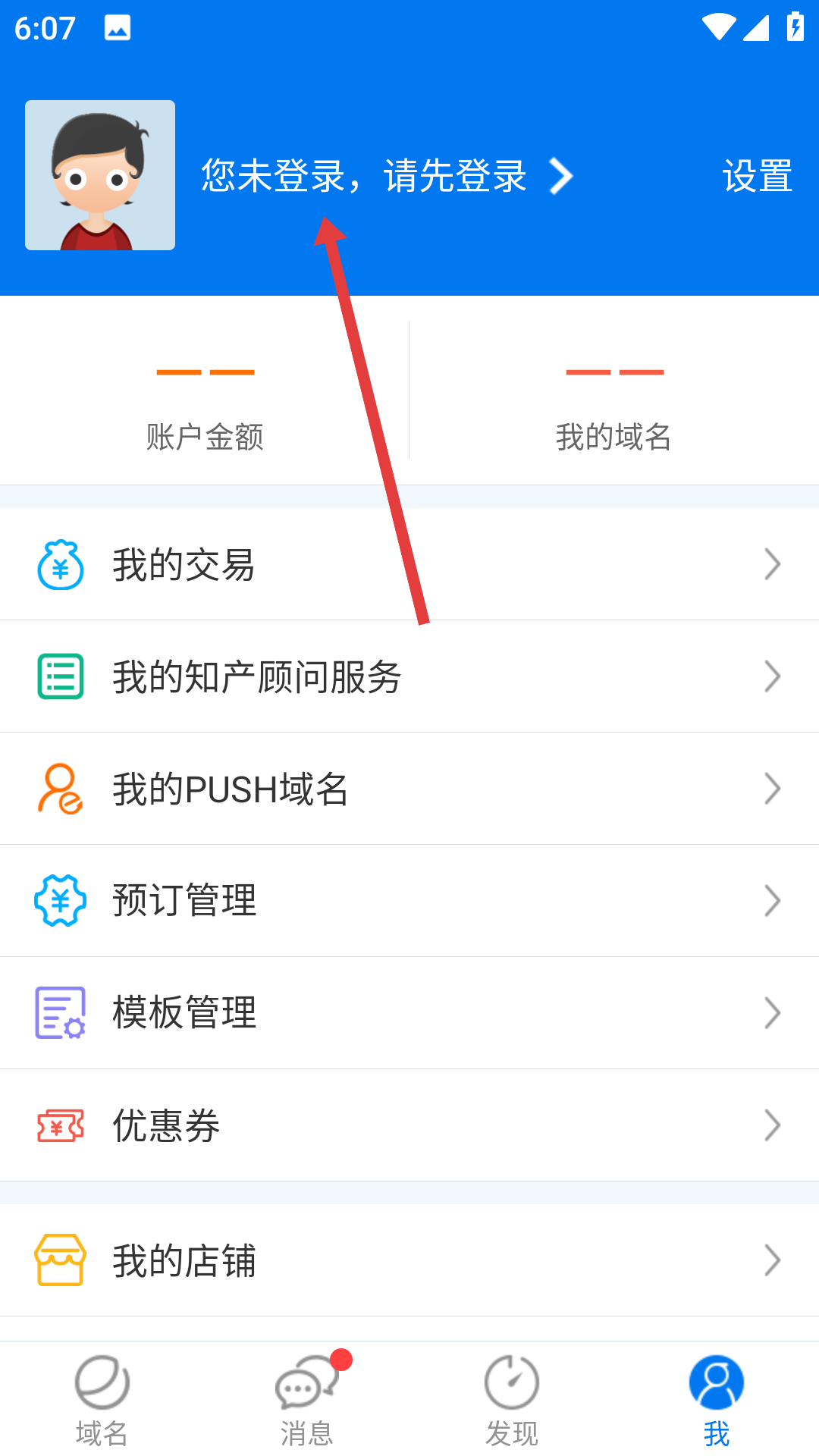This screenshot has height=1456, width=819.
Task: Open 我的交易 row
Action: pyautogui.click(x=409, y=564)
